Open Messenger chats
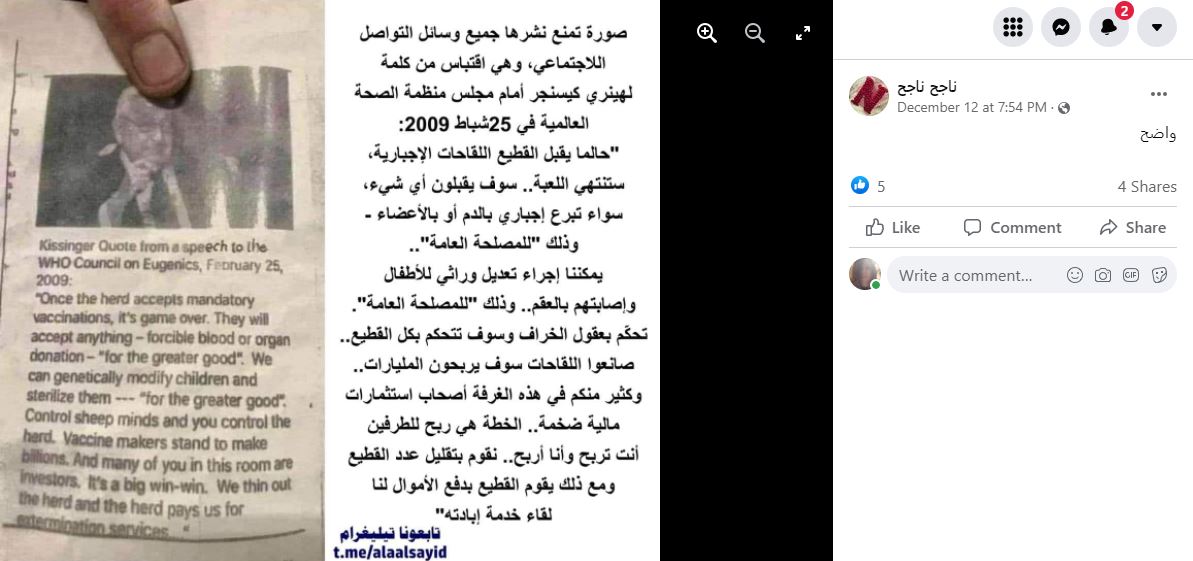Viewport: 1193px width, 561px height. (1061, 27)
